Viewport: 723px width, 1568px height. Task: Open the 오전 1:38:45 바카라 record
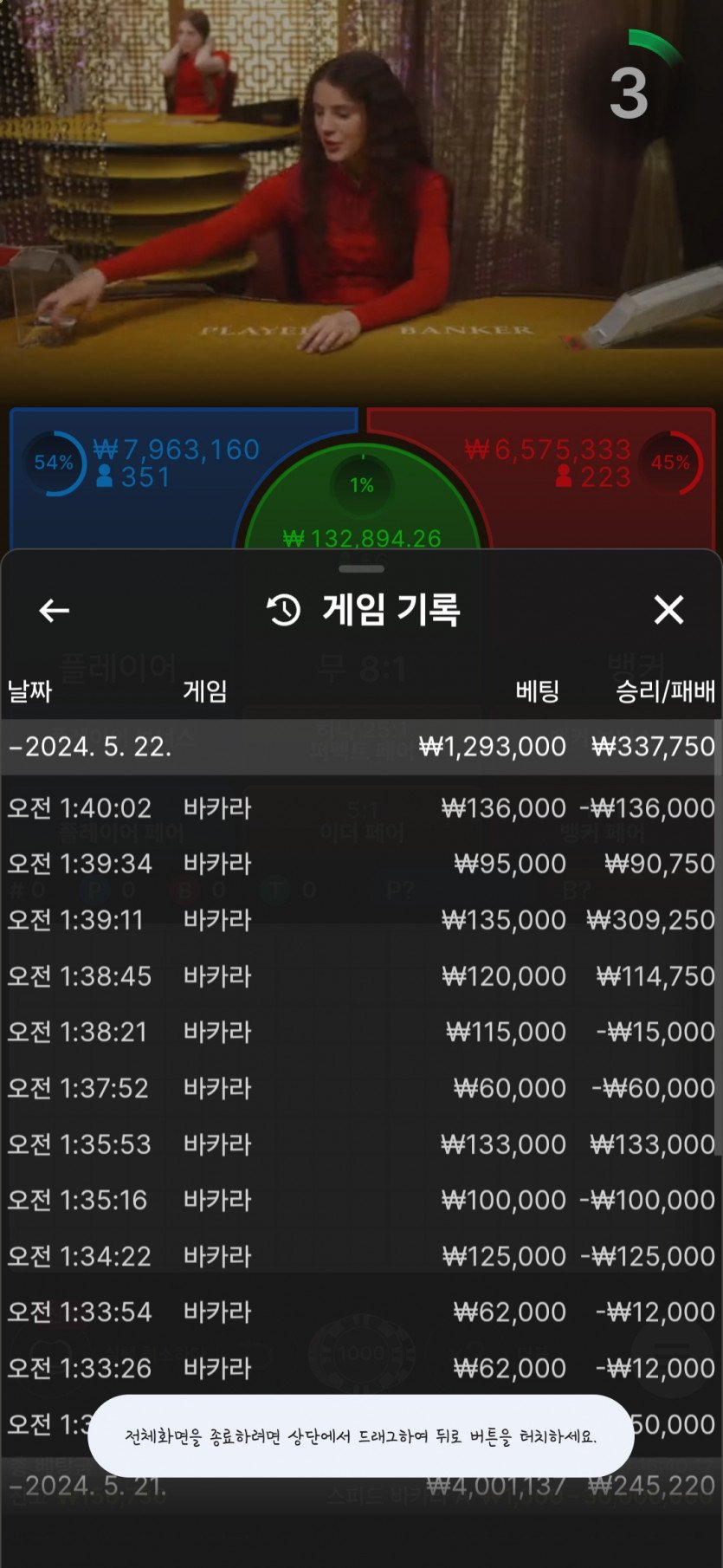361,976
